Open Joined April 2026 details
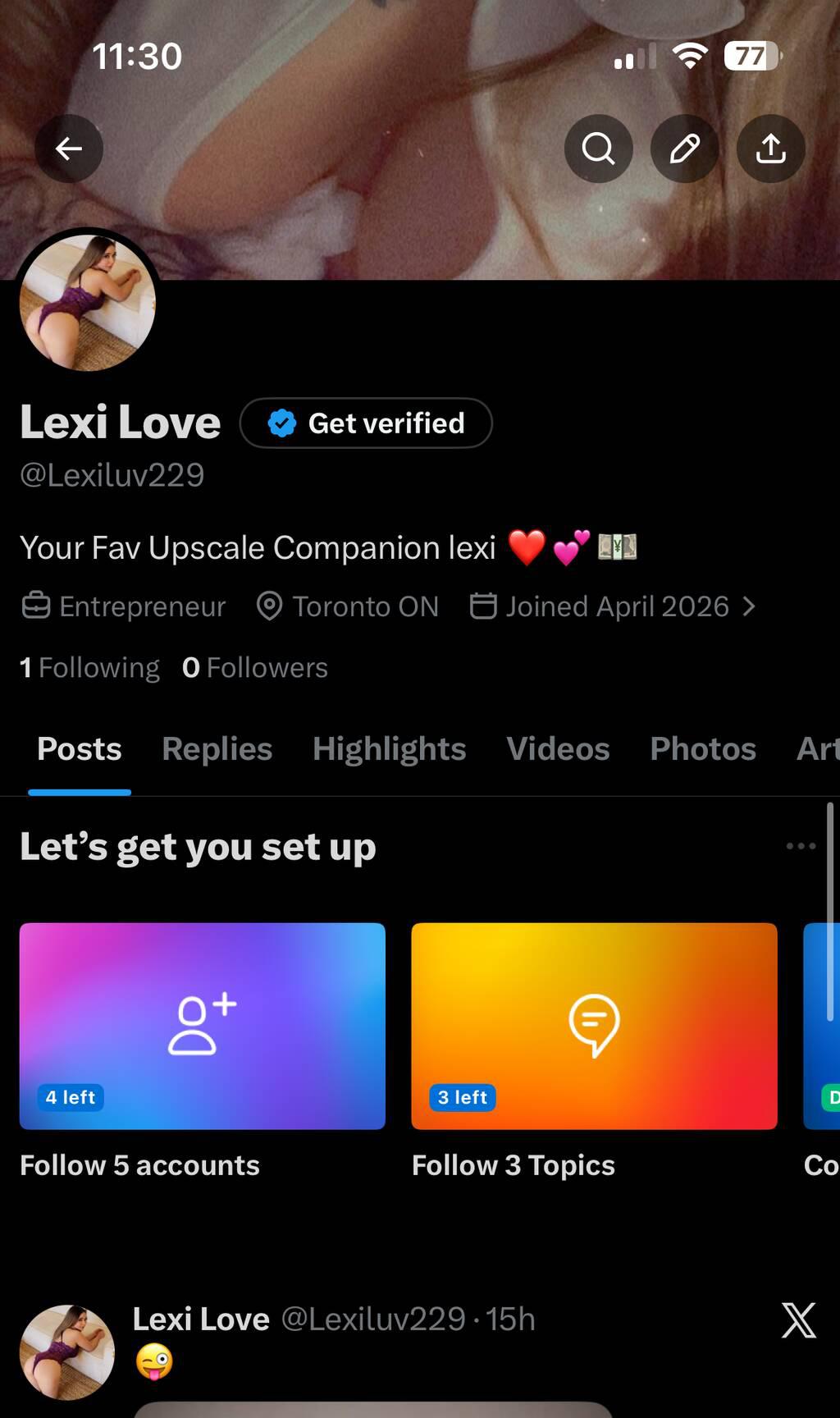The image size is (840, 1418). (x=613, y=606)
